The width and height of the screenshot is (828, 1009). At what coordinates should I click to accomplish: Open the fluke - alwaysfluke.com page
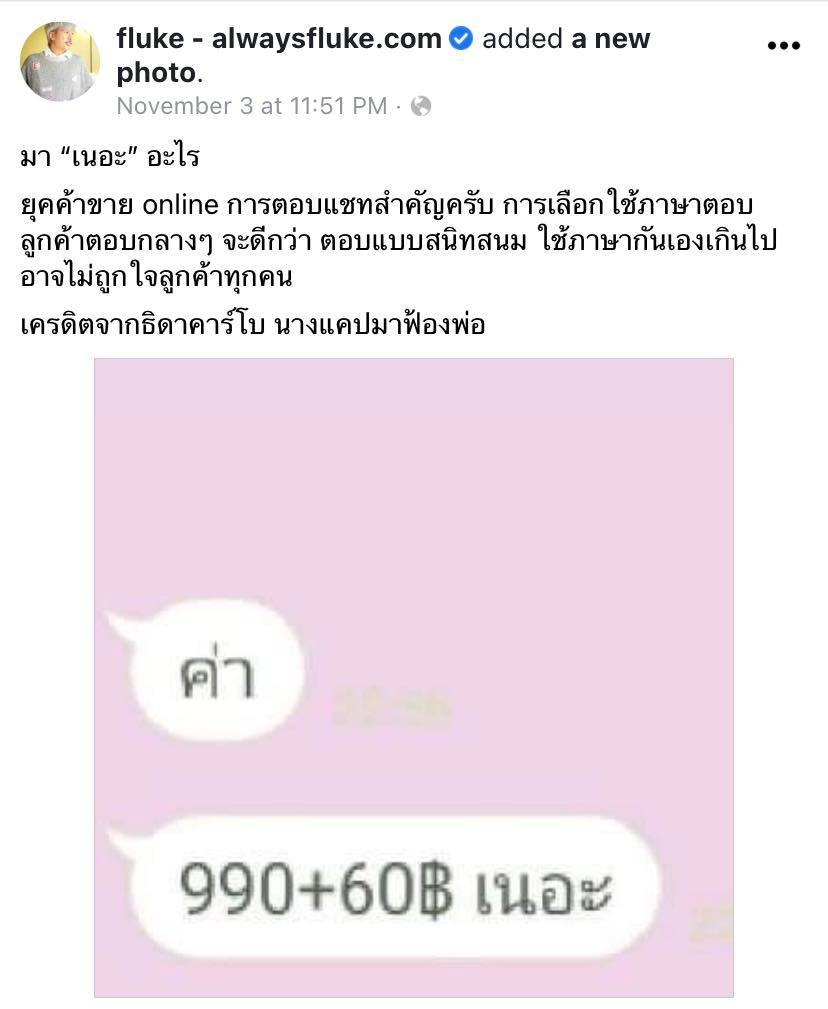[279, 40]
